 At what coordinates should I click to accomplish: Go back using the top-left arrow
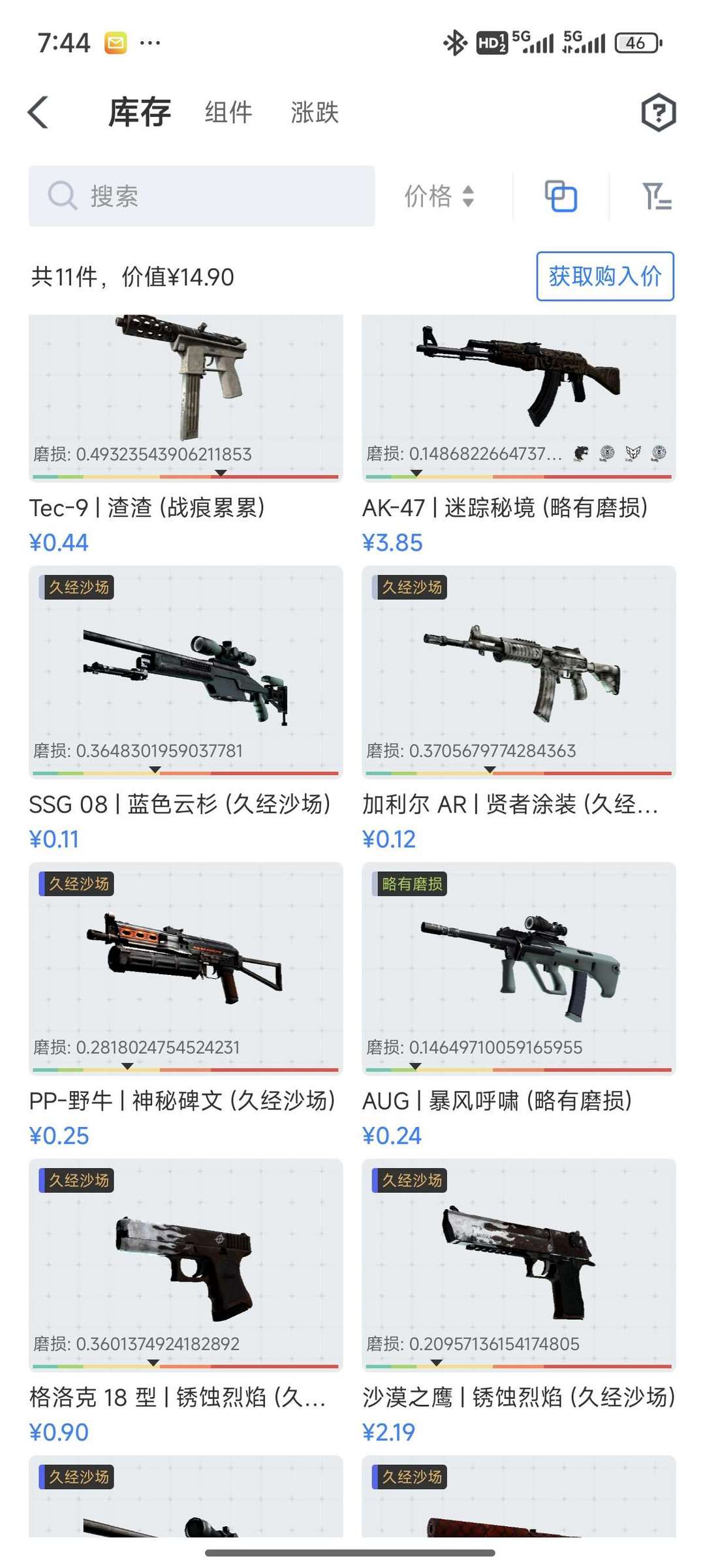coord(39,112)
